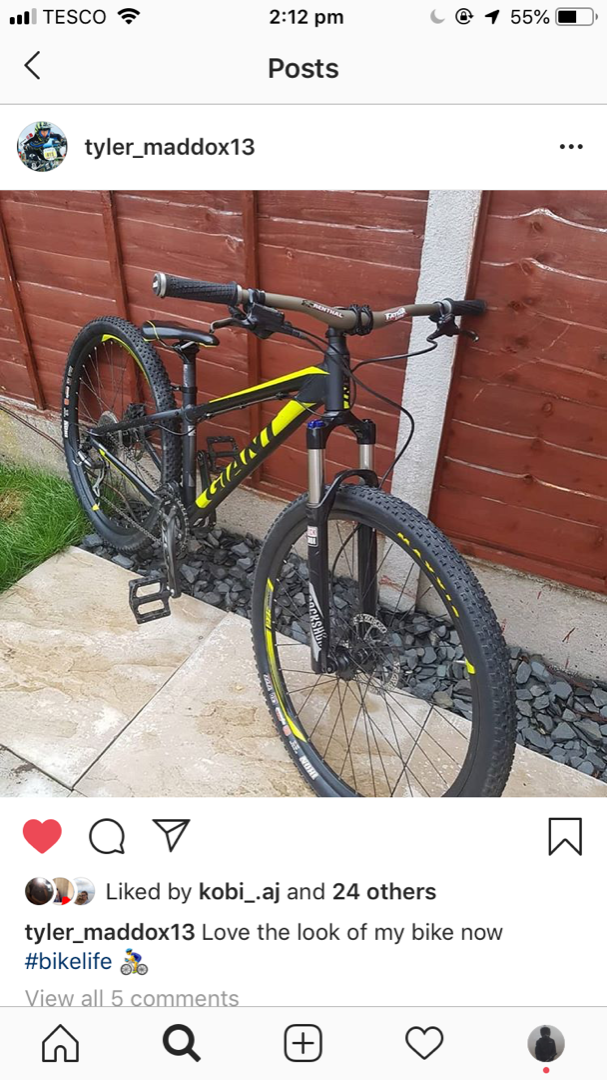Share the post via the paper plane icon

pos(171,835)
